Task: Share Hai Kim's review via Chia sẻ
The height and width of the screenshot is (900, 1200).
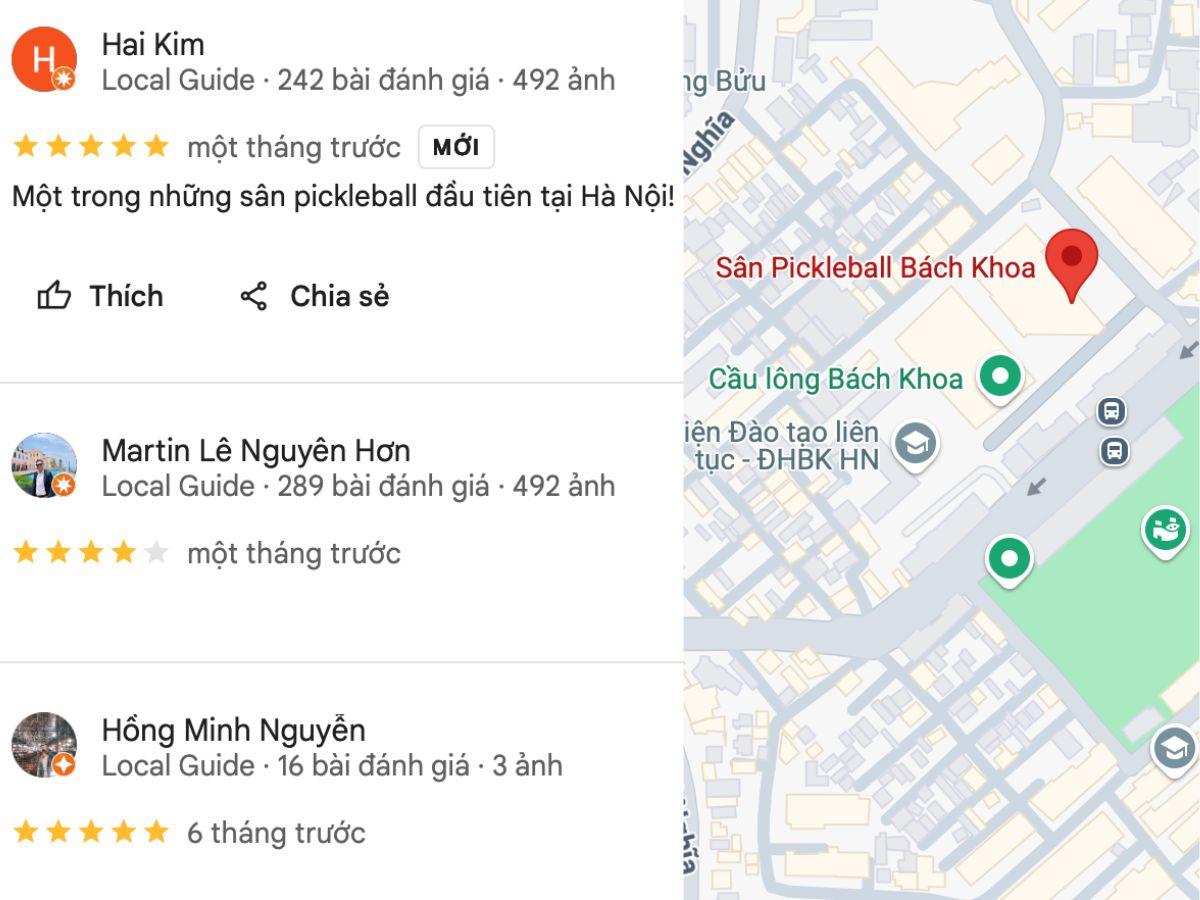Action: pyautogui.click(x=314, y=296)
